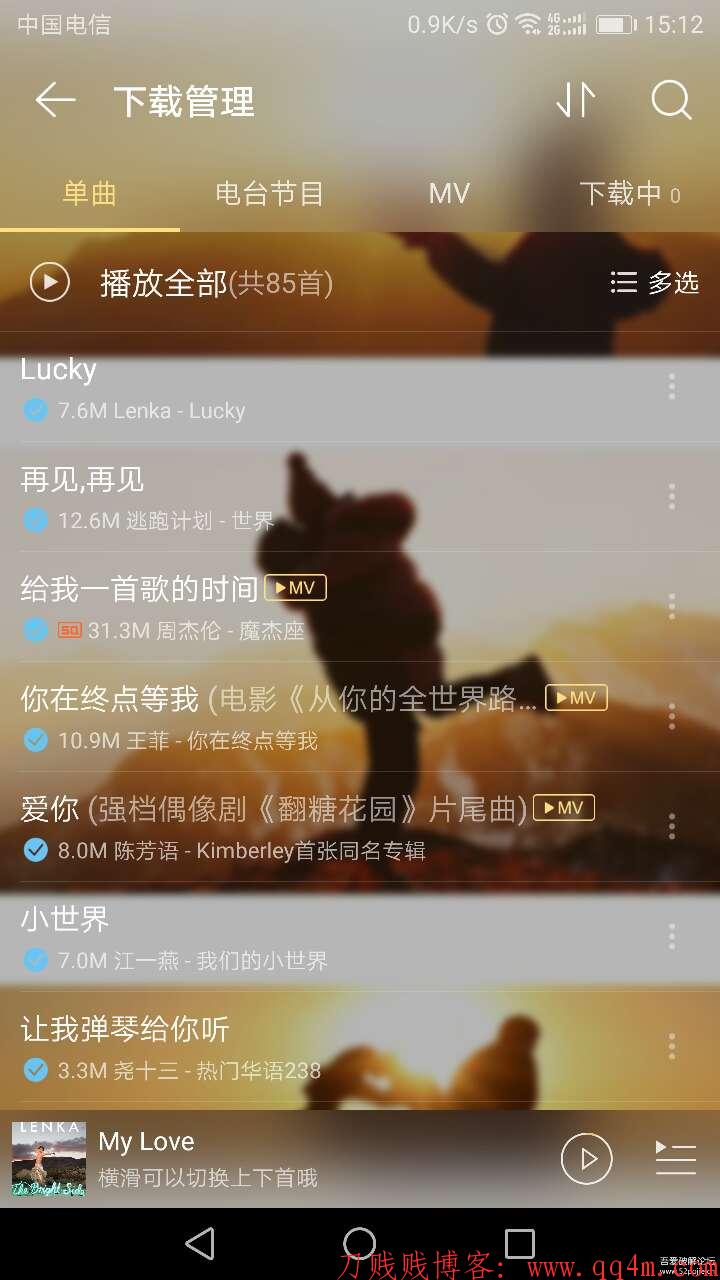This screenshot has height=1280, width=720.
Task: Tap the system home button
Action: point(360,1244)
